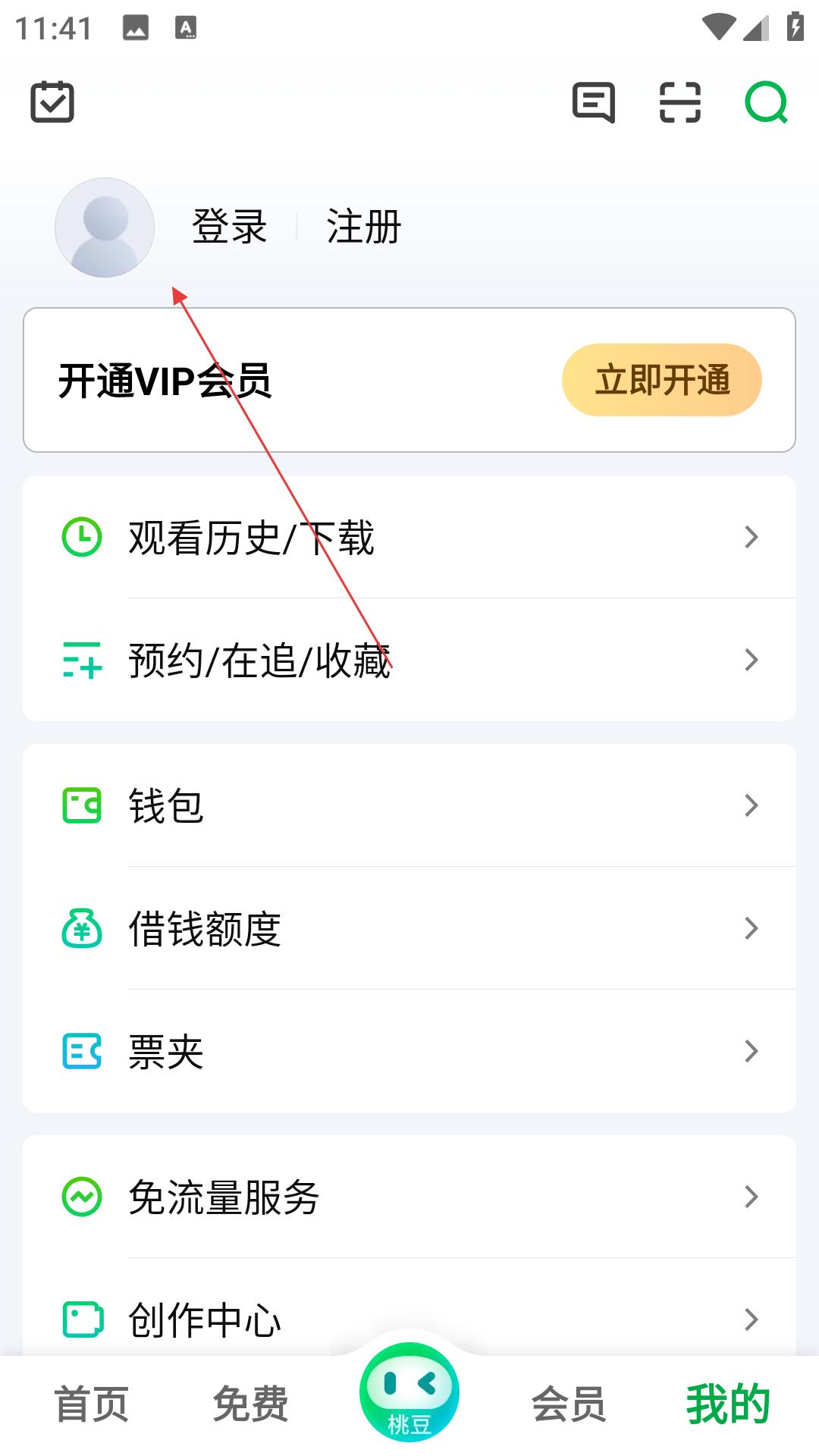This screenshot has width=819, height=1456.
Task: Switch to the 免费 tab
Action: (x=251, y=1404)
